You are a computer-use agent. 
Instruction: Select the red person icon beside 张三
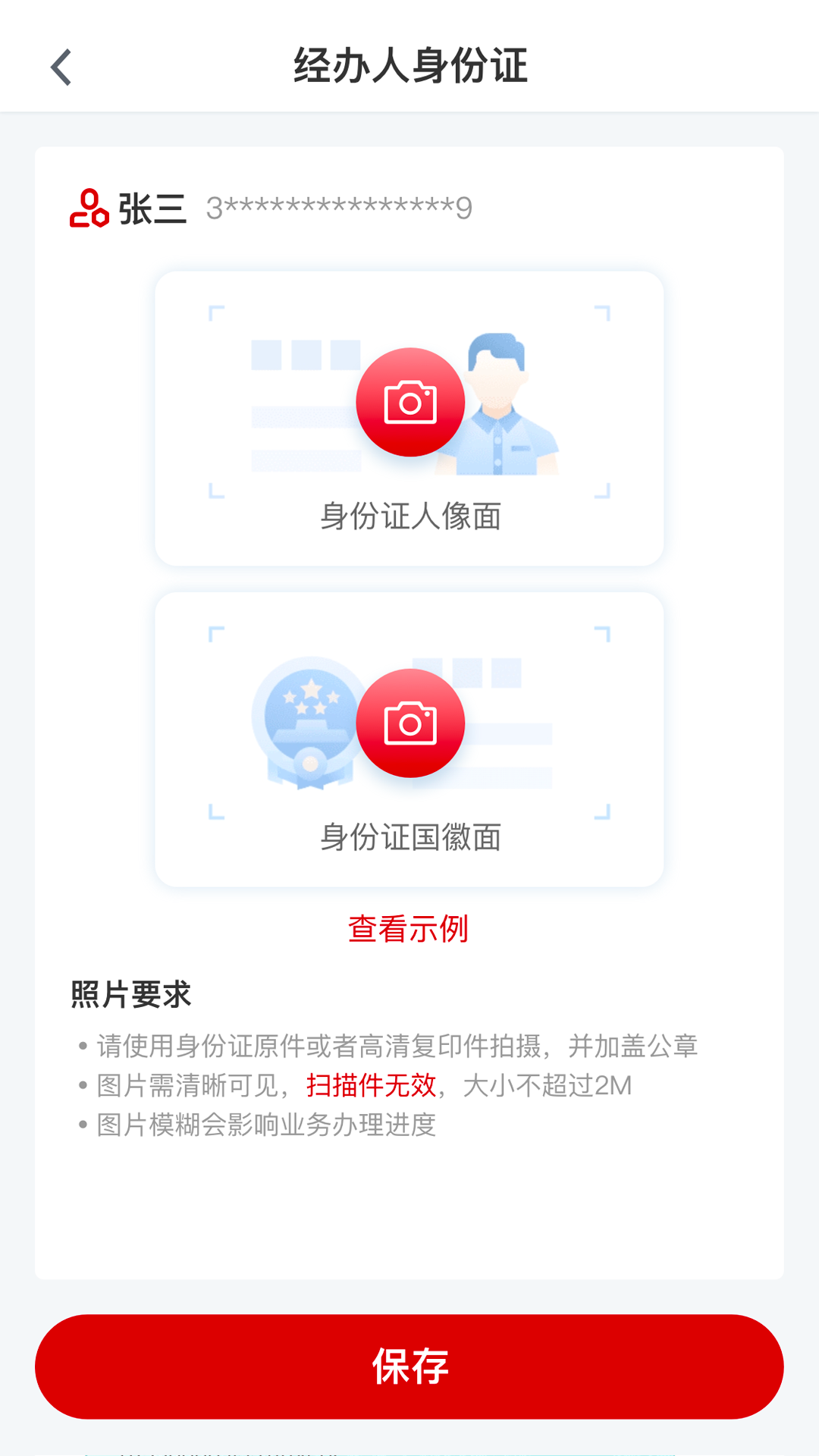click(89, 207)
